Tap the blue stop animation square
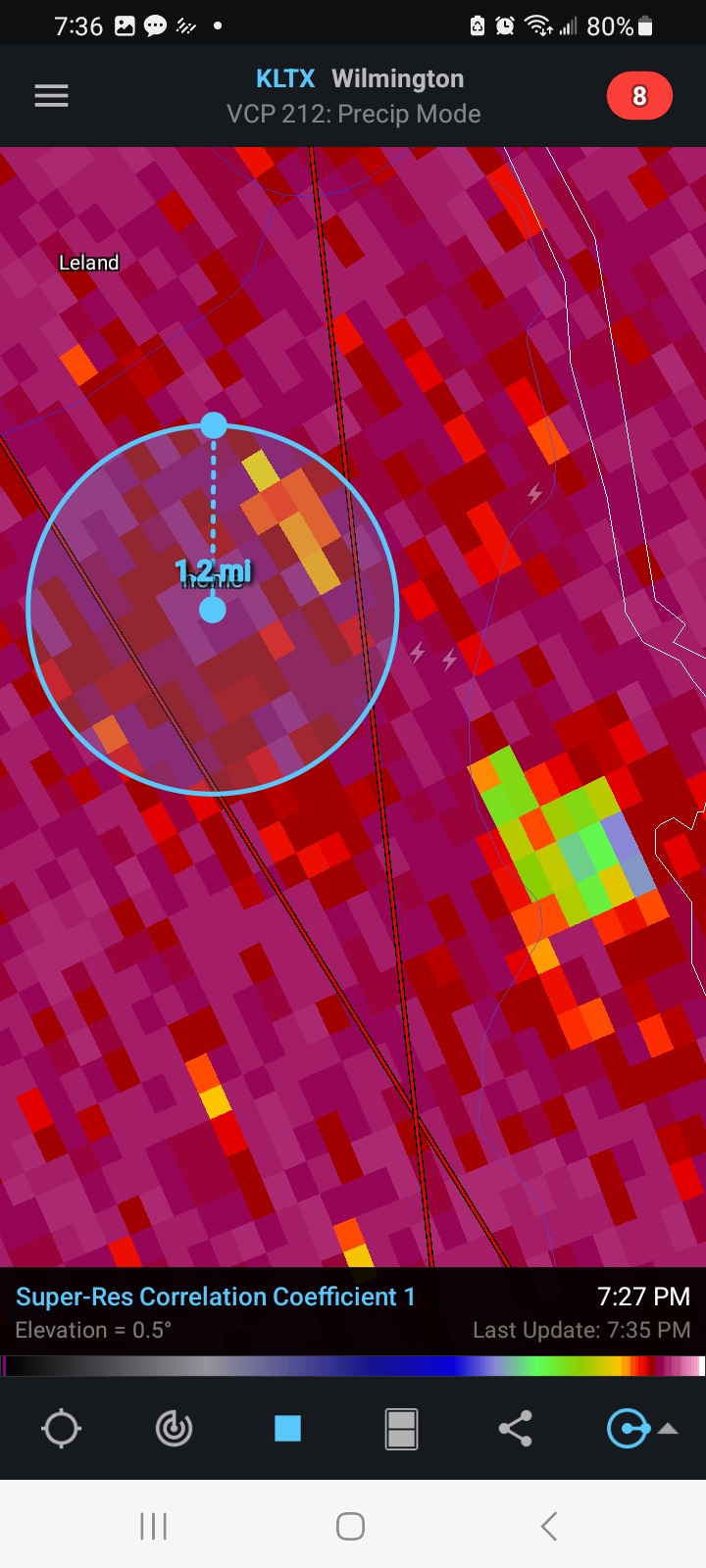The image size is (706, 1568). (287, 1429)
